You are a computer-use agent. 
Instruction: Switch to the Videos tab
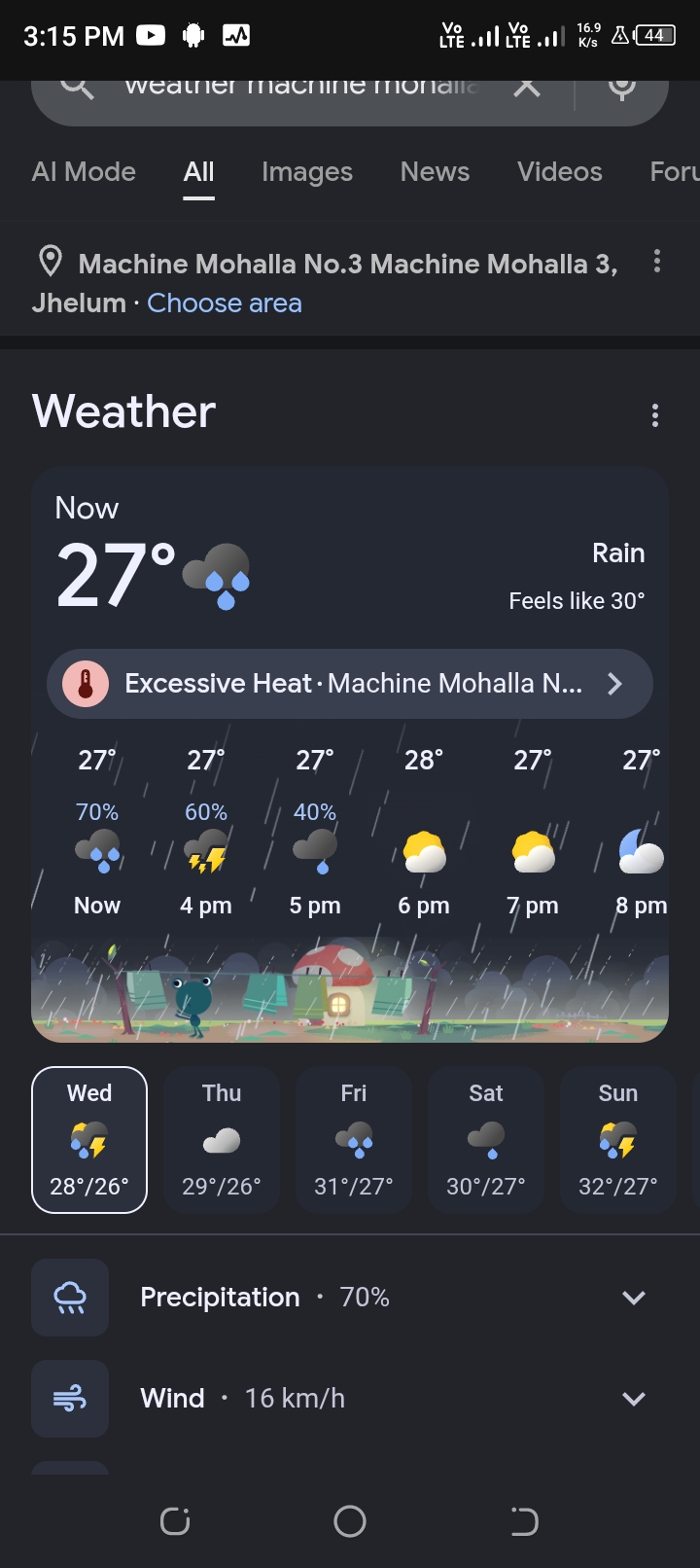point(560,172)
